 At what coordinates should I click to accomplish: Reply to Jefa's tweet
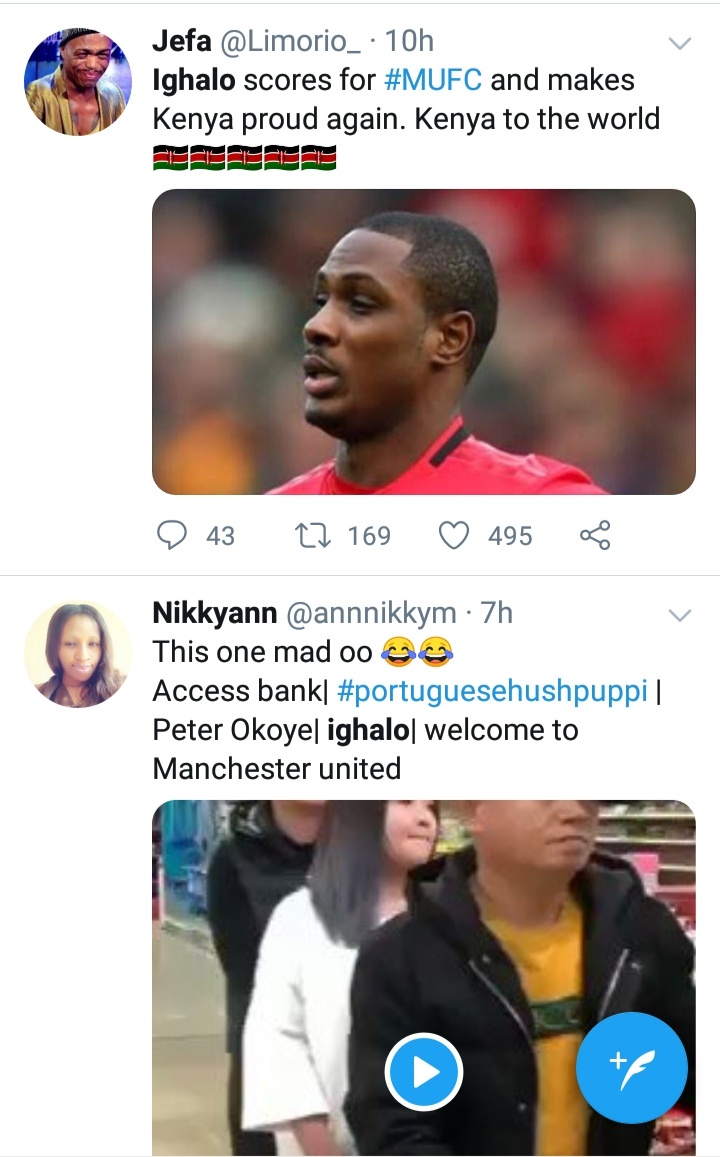point(173,536)
